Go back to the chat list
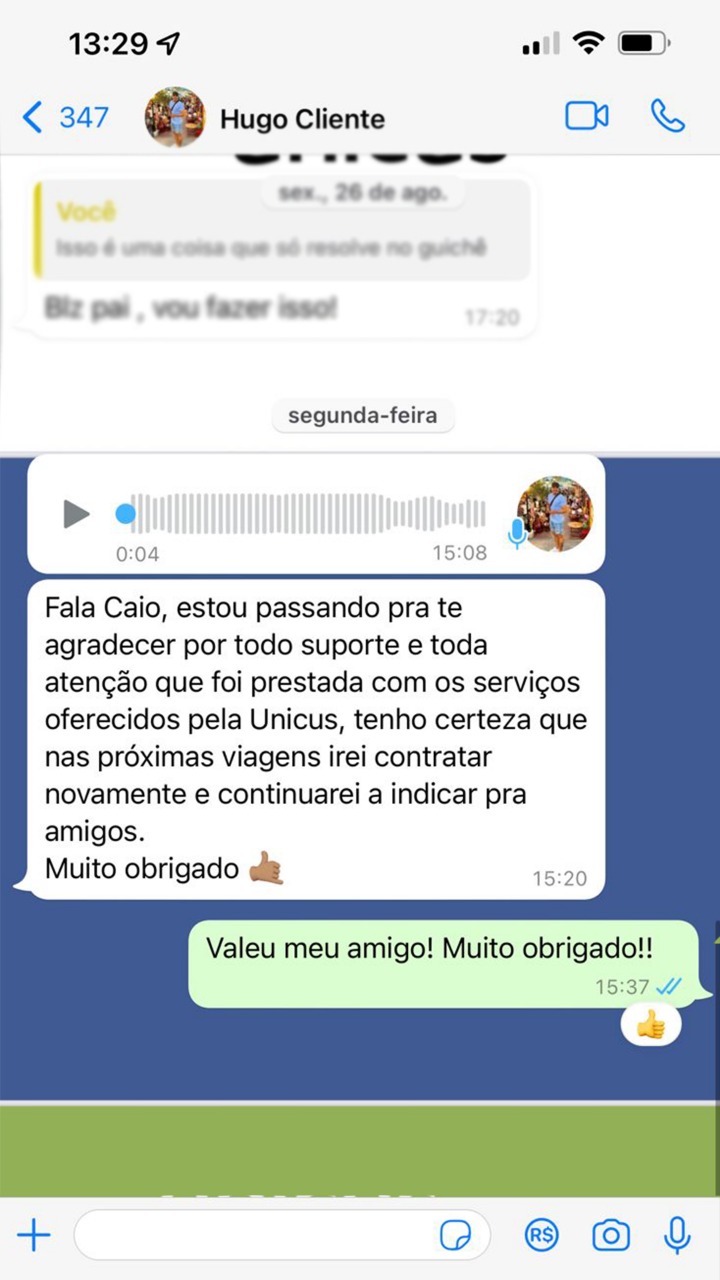Viewport: 720px width, 1280px height. coord(64,118)
